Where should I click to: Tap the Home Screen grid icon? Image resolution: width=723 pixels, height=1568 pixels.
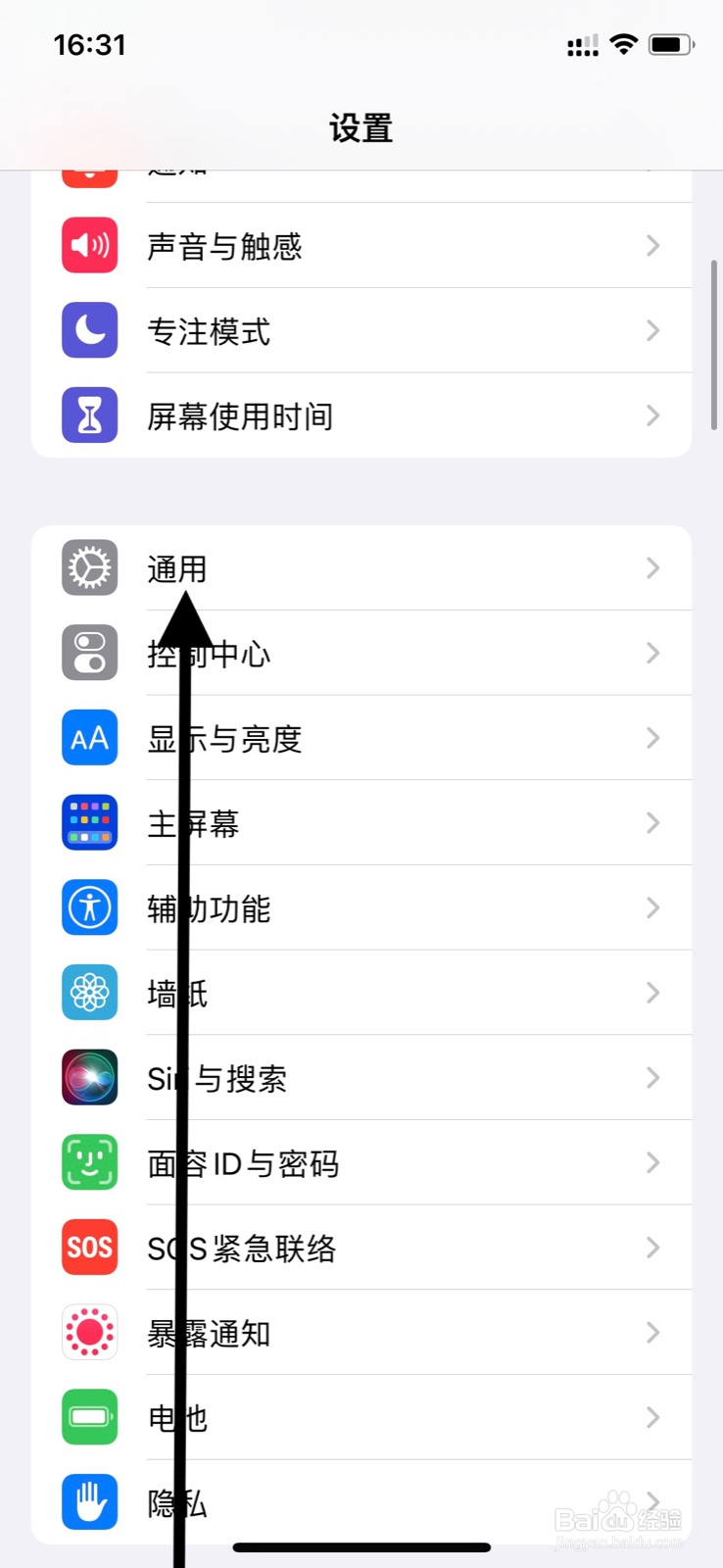89,822
